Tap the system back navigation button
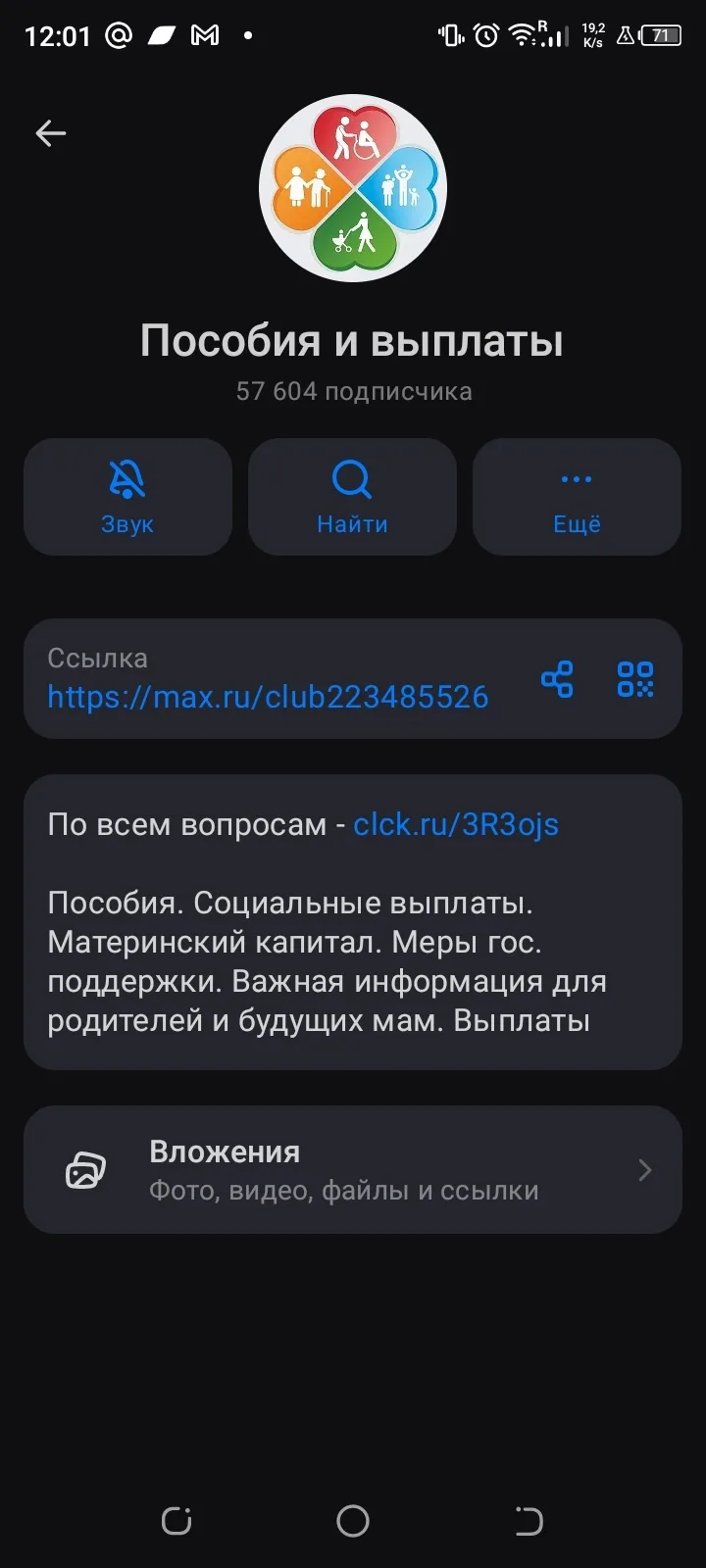 point(529,1521)
